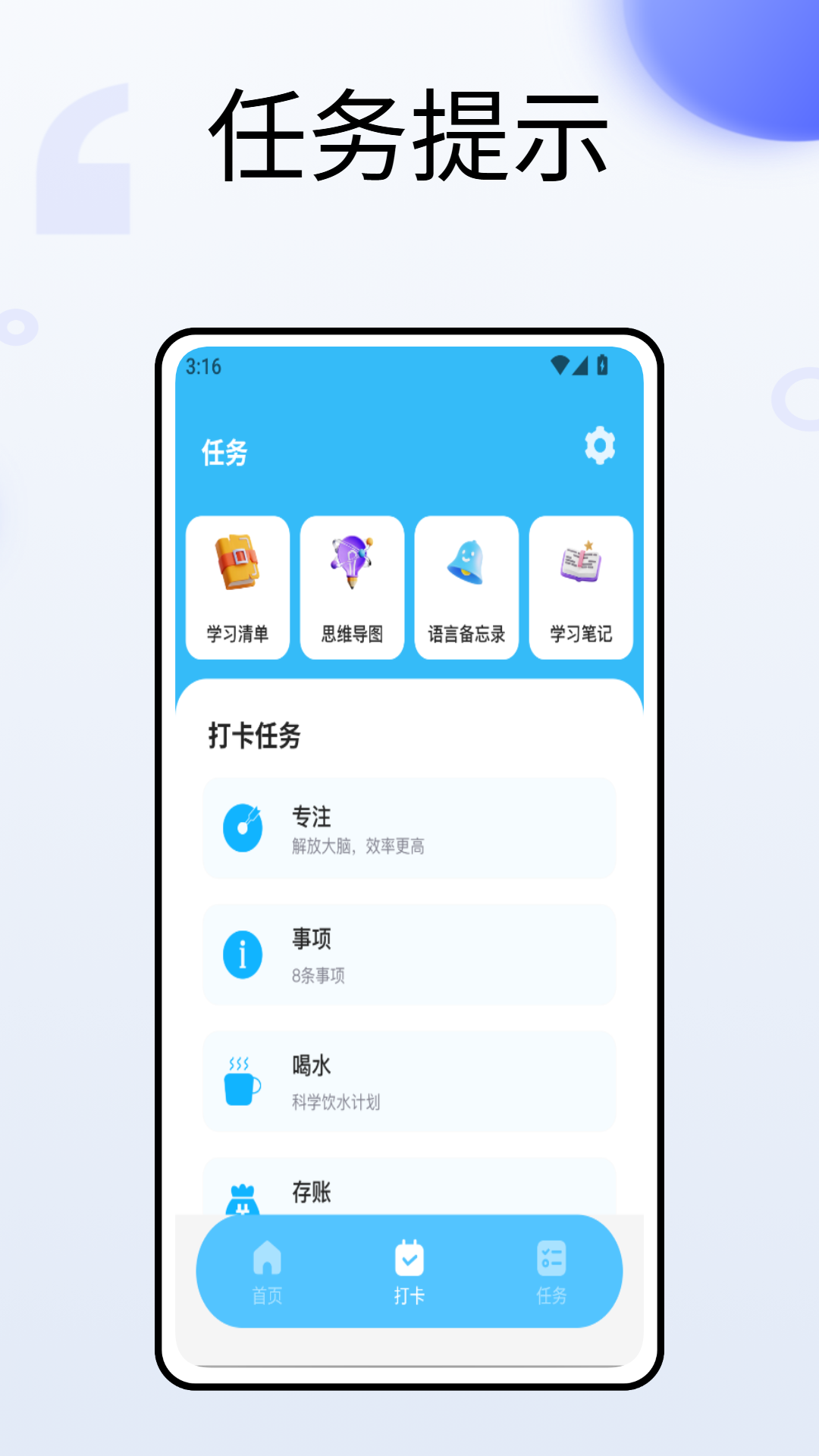Click the calendar check icon for 打卡

[x=409, y=1255]
